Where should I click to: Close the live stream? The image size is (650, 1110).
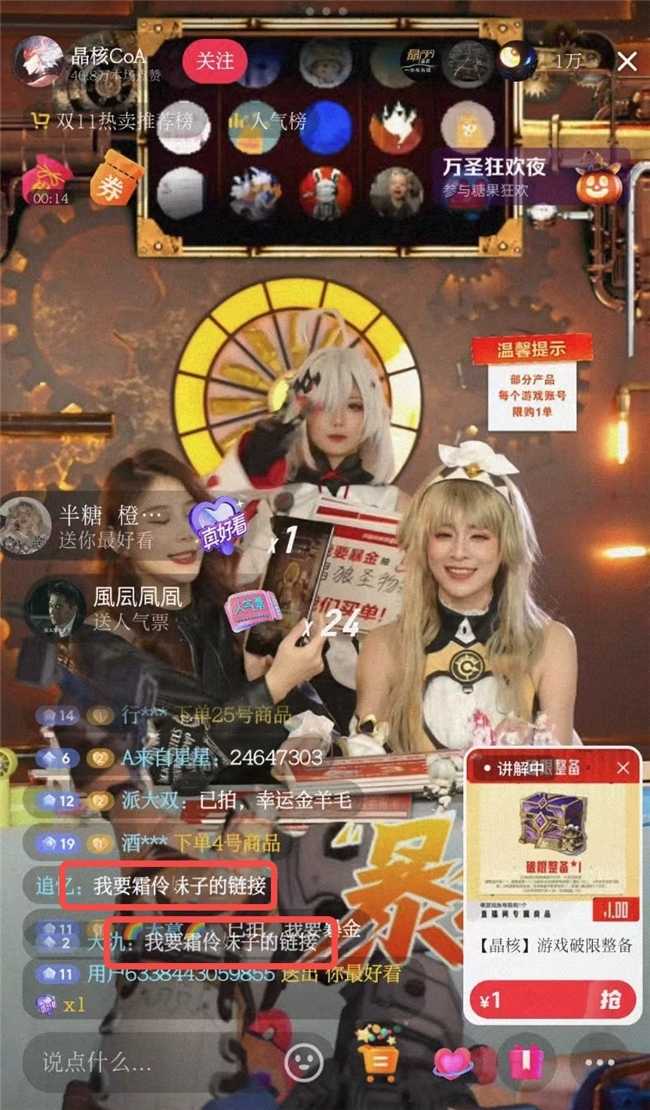pos(626,62)
